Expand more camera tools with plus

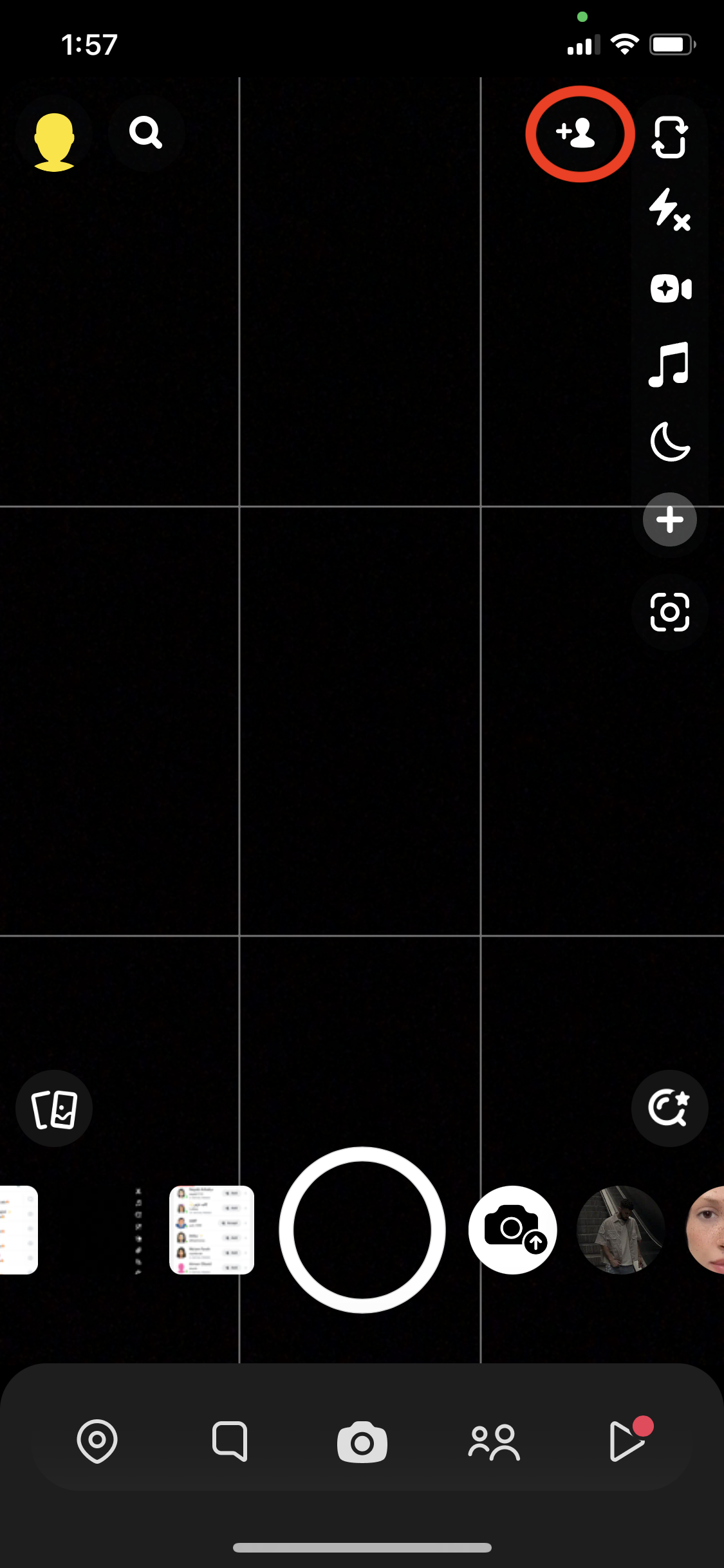click(670, 519)
